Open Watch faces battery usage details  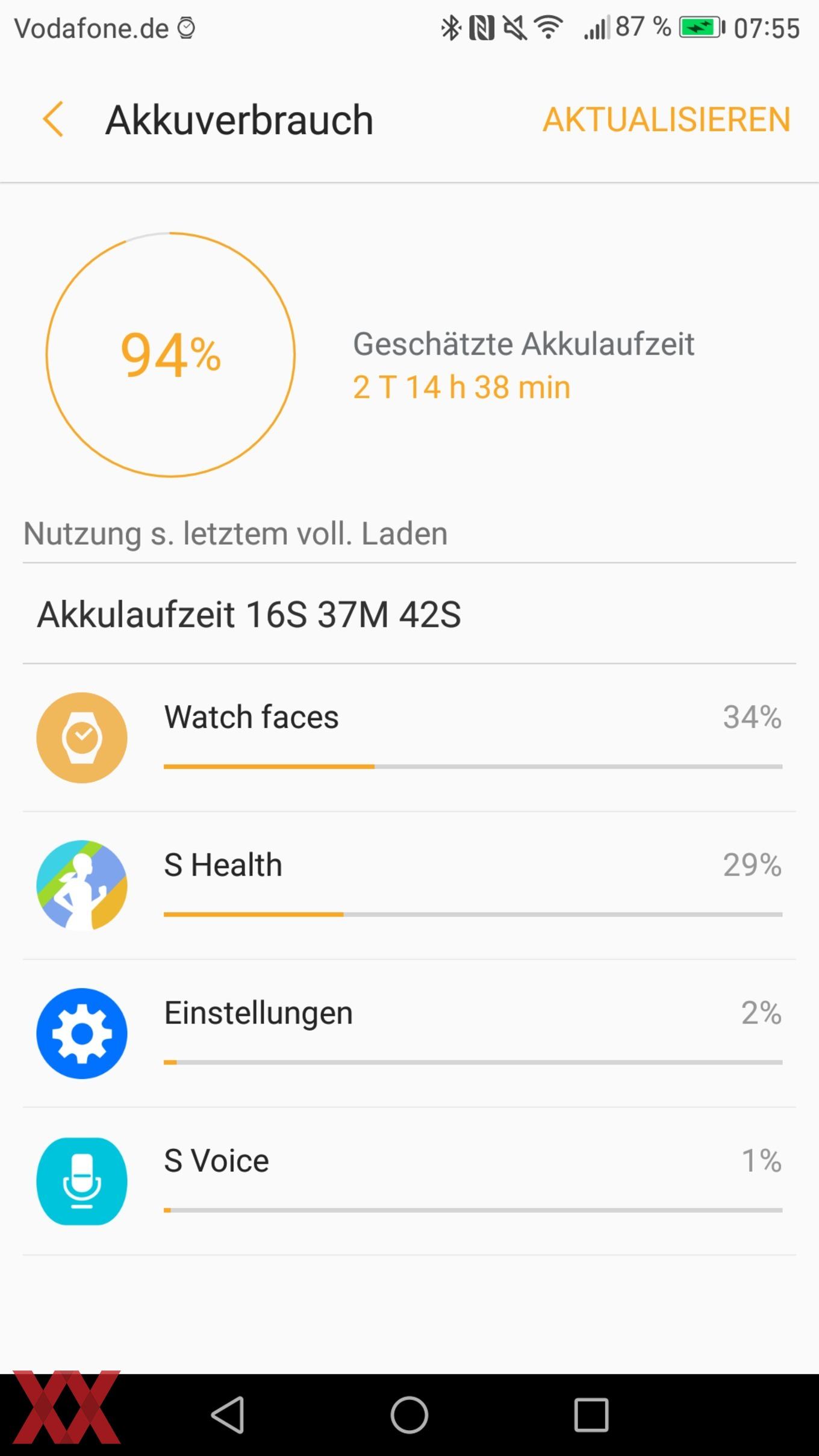coord(409,738)
